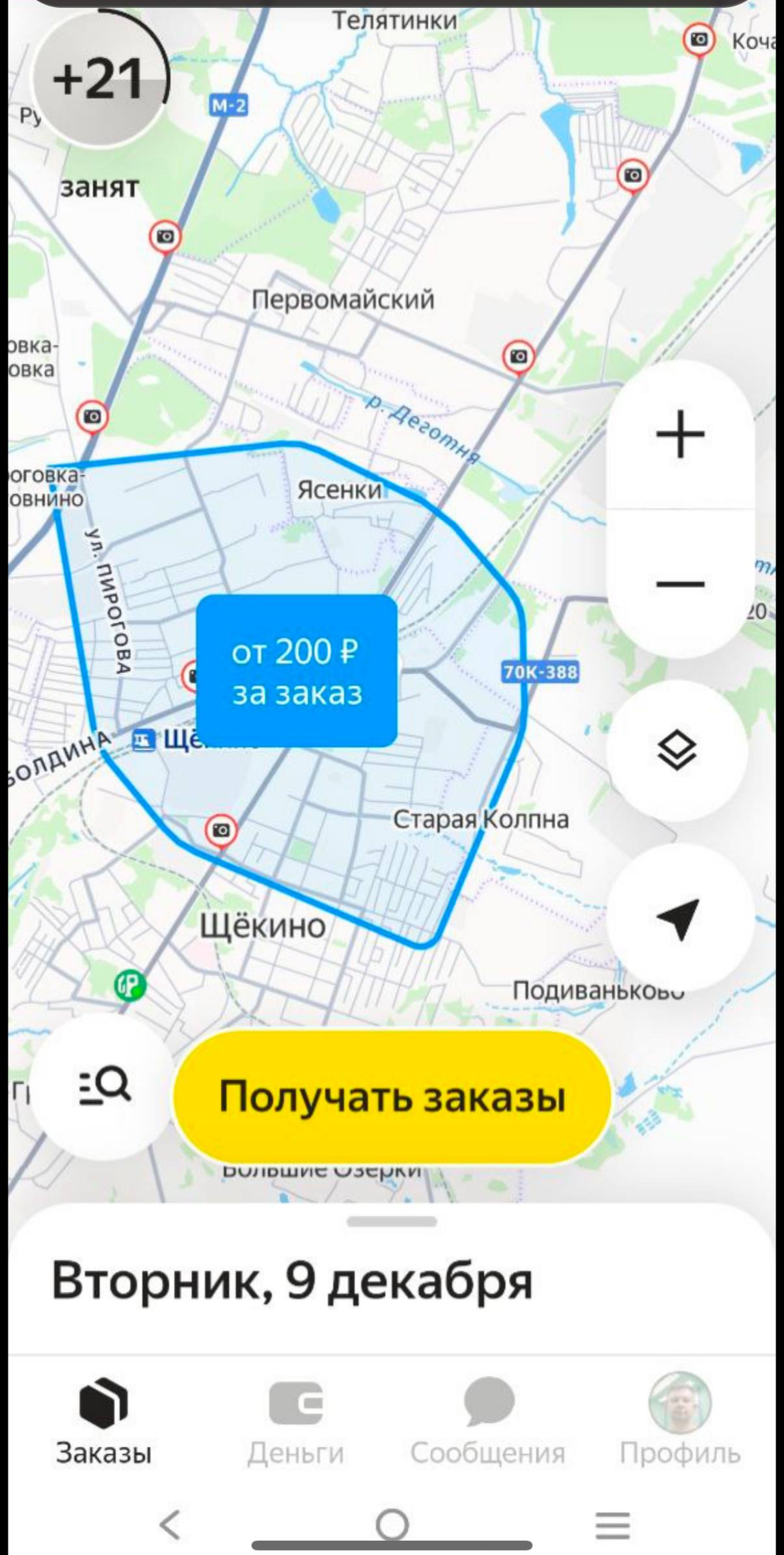Viewport: 784px width, 1555px height.
Task: Go back with system back button
Action: point(170,1524)
